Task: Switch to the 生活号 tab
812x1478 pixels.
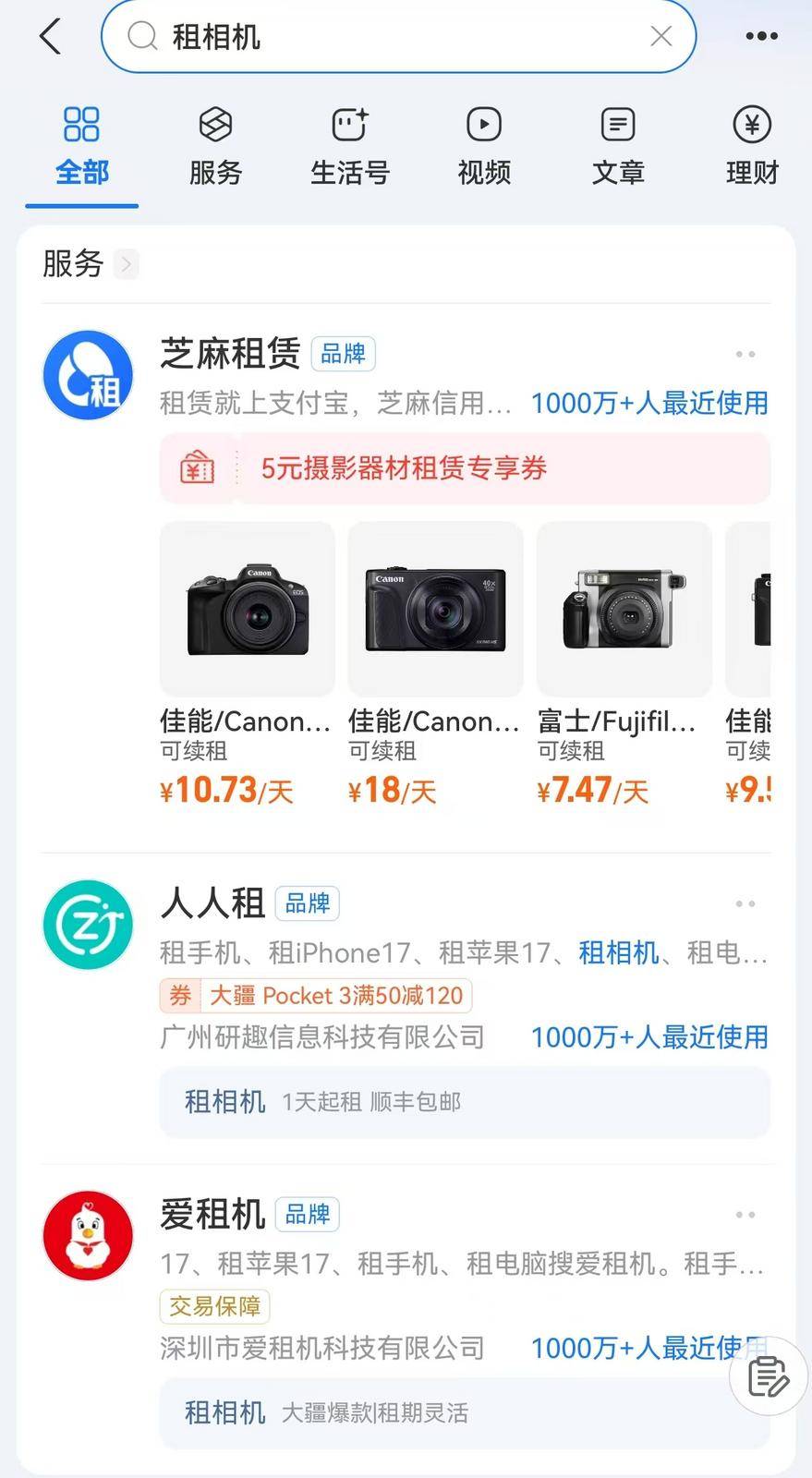Action: pyautogui.click(x=349, y=146)
